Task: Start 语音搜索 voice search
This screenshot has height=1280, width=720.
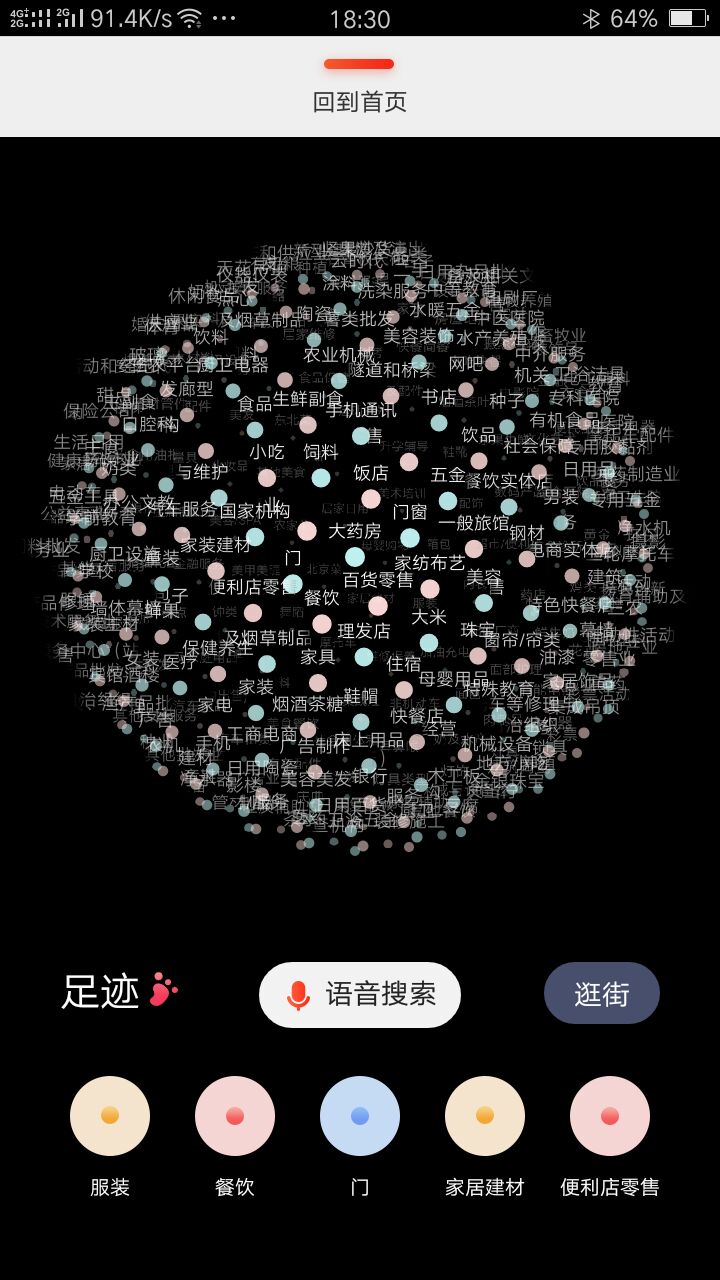Action: coord(360,994)
